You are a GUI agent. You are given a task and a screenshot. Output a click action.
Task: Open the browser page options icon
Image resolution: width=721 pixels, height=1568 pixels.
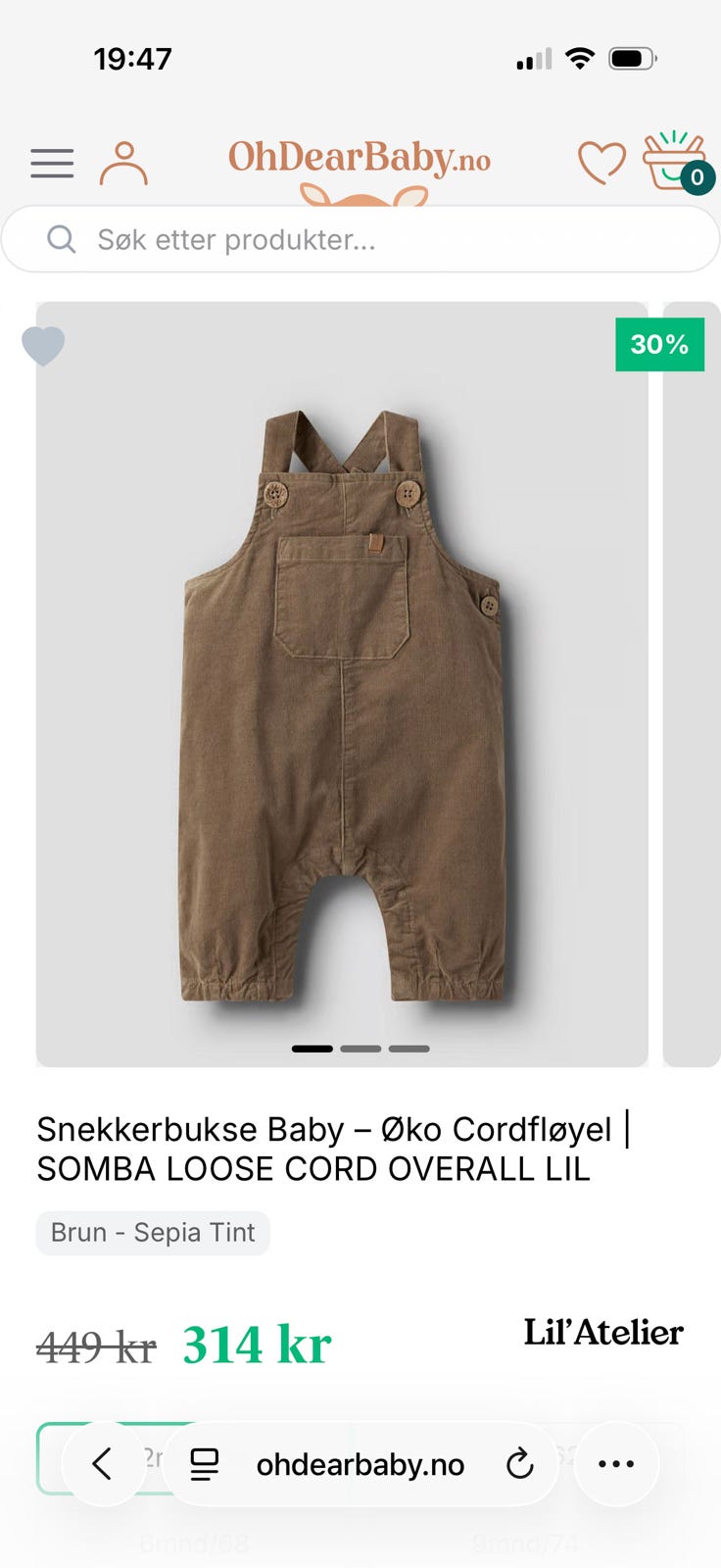[204, 1464]
